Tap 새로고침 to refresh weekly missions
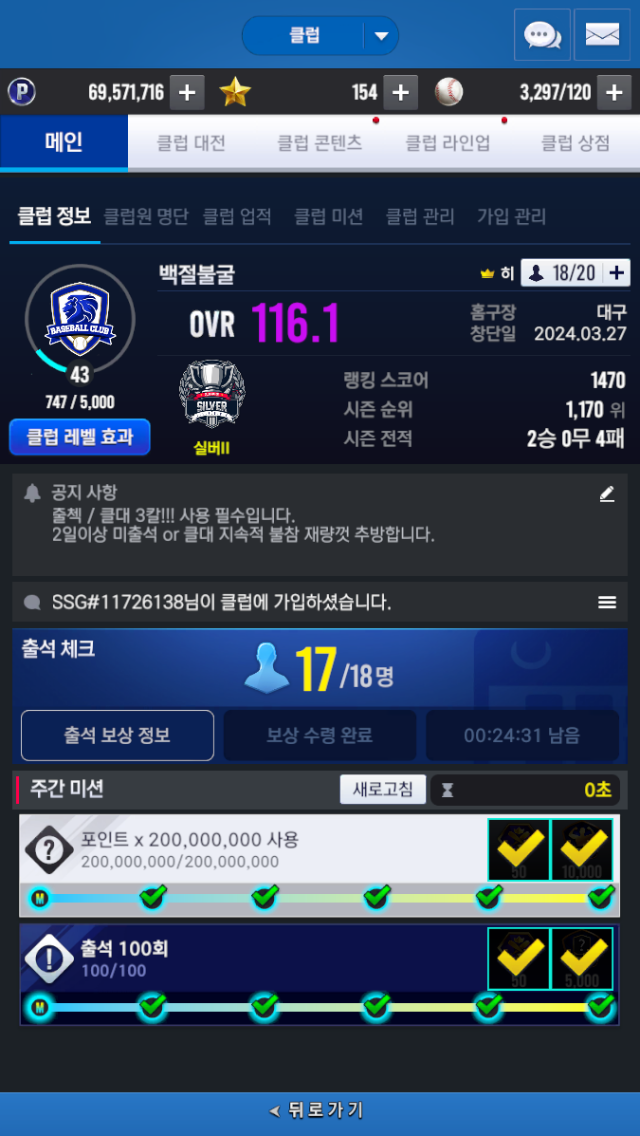 pos(383,789)
